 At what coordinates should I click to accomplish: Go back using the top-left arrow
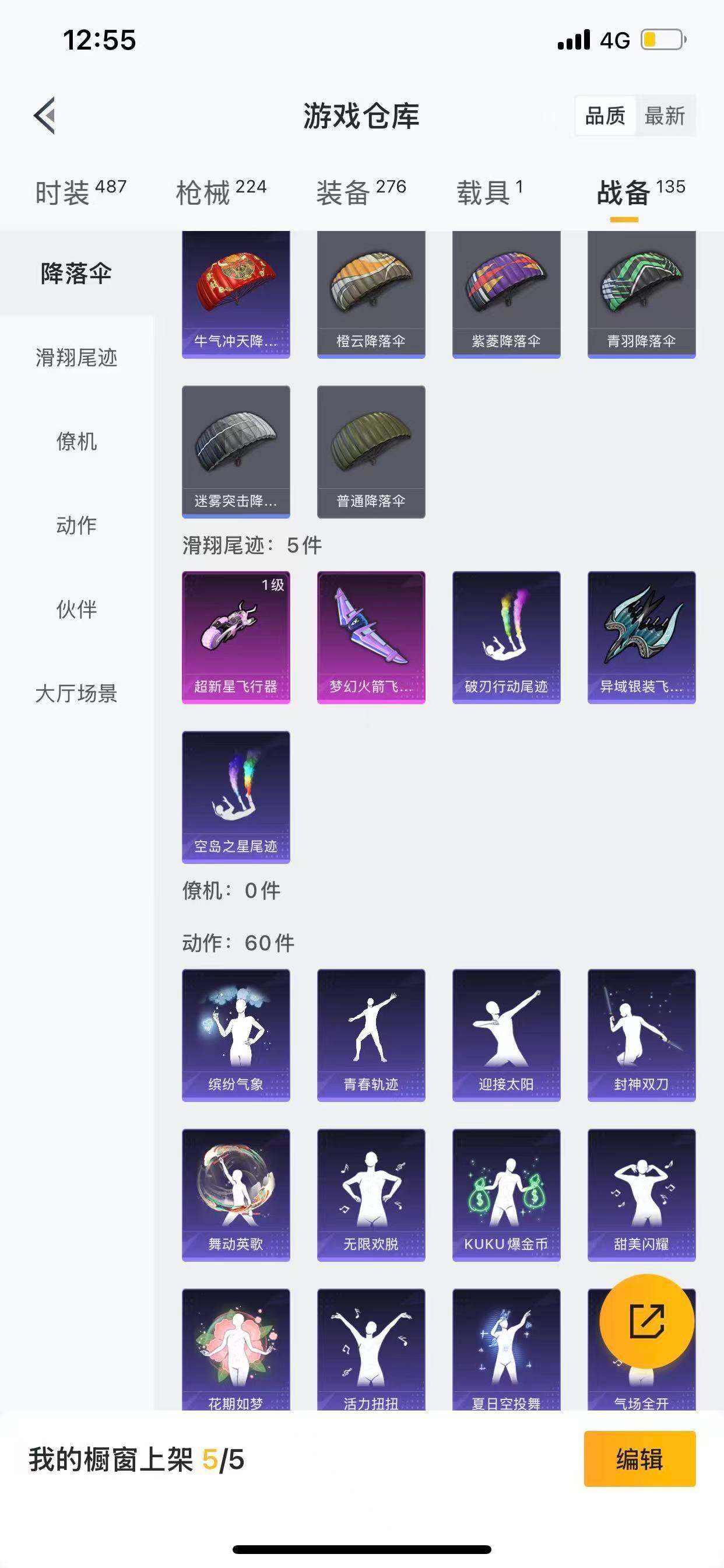[x=44, y=116]
